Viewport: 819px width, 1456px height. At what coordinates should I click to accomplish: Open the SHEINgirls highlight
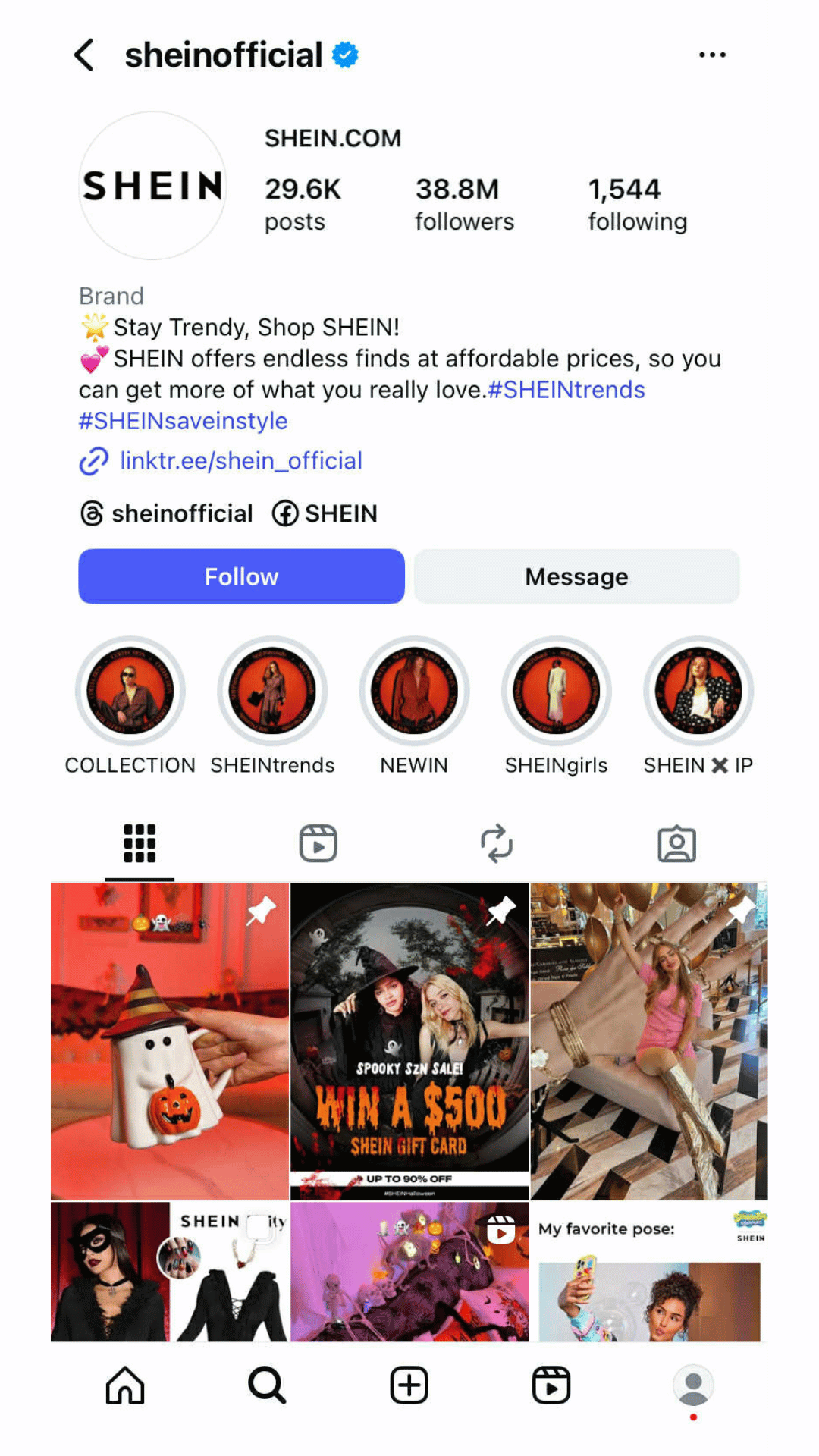click(x=555, y=690)
